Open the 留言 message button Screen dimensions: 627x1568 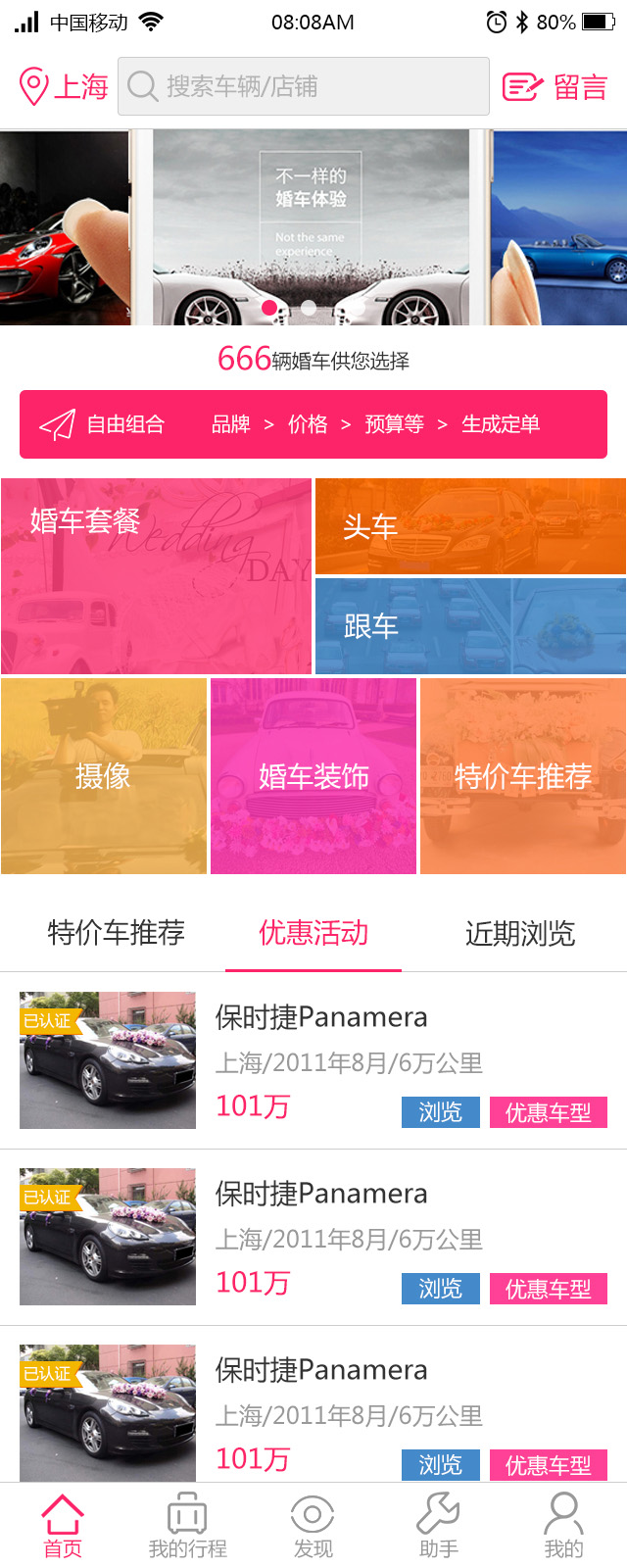click(x=555, y=87)
